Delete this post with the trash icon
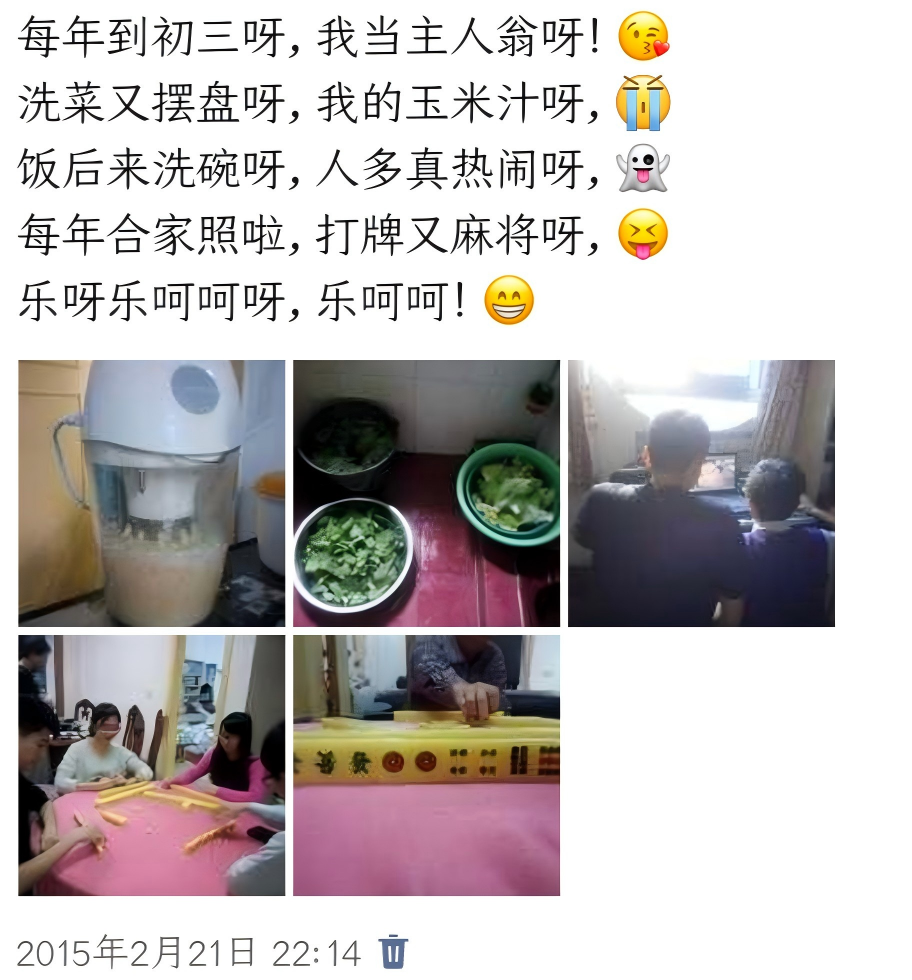 point(393,951)
